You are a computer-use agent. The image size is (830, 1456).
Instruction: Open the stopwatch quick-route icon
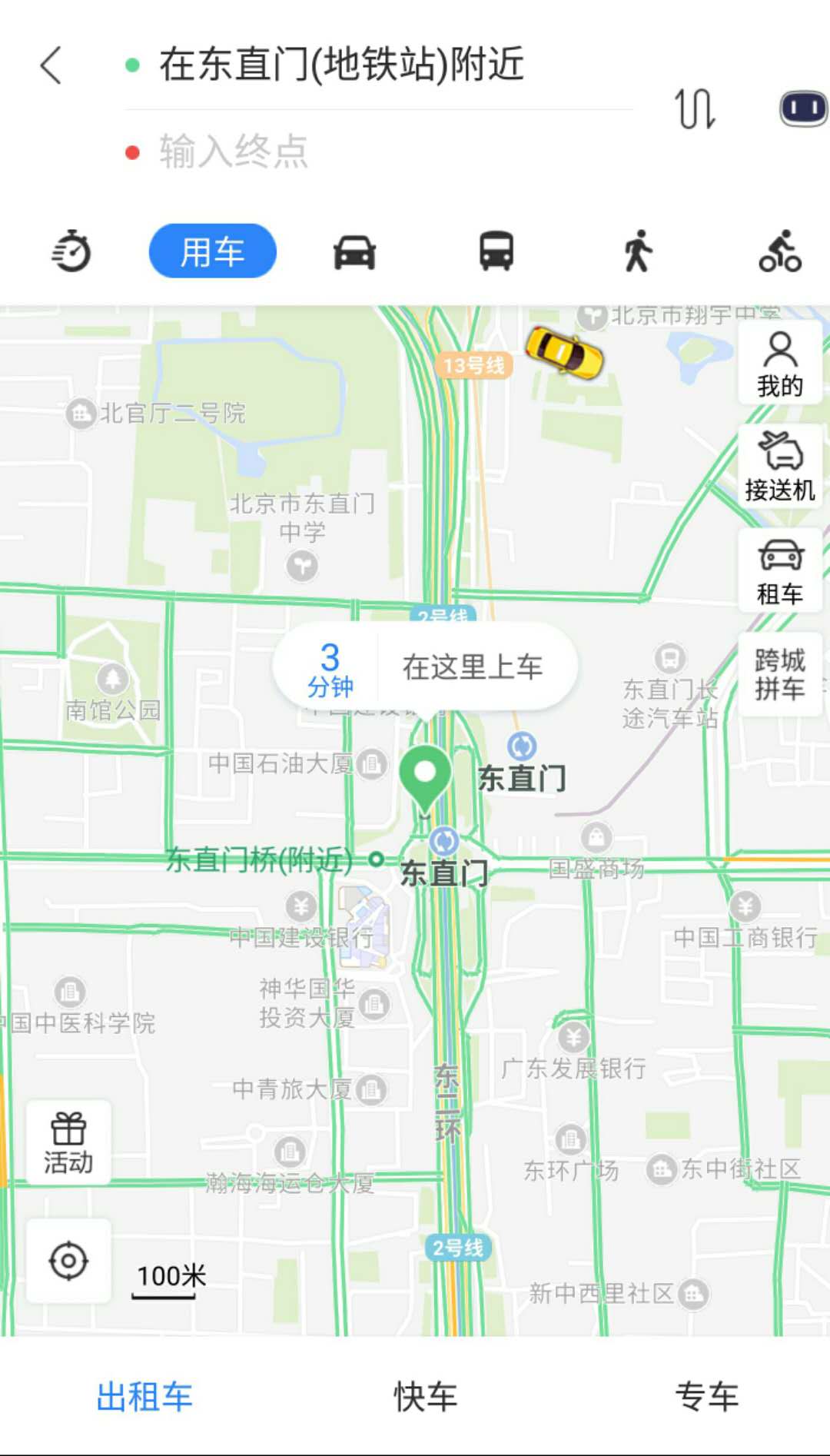71,251
